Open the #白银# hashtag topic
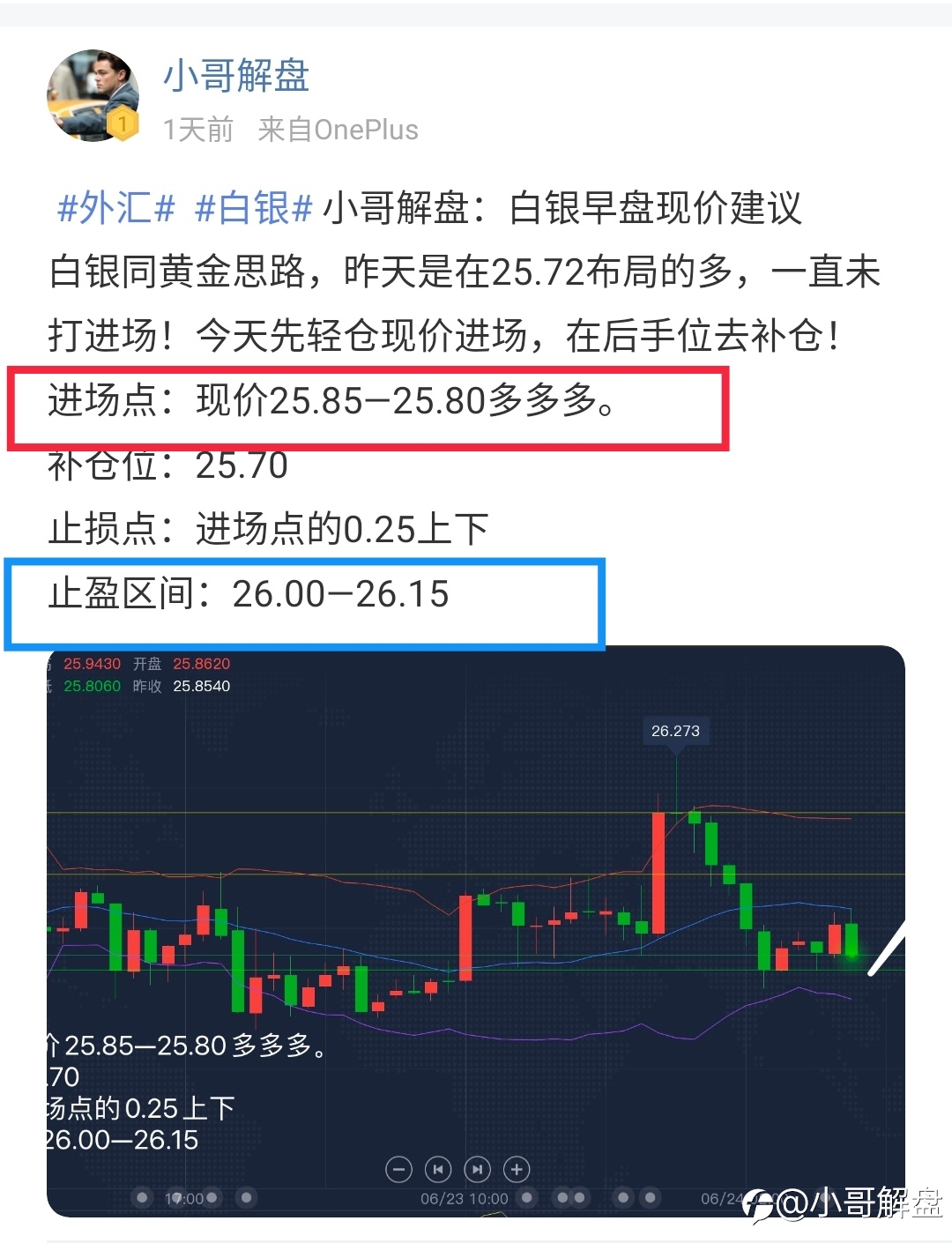Image resolution: width=952 pixels, height=1258 pixels. (254, 209)
